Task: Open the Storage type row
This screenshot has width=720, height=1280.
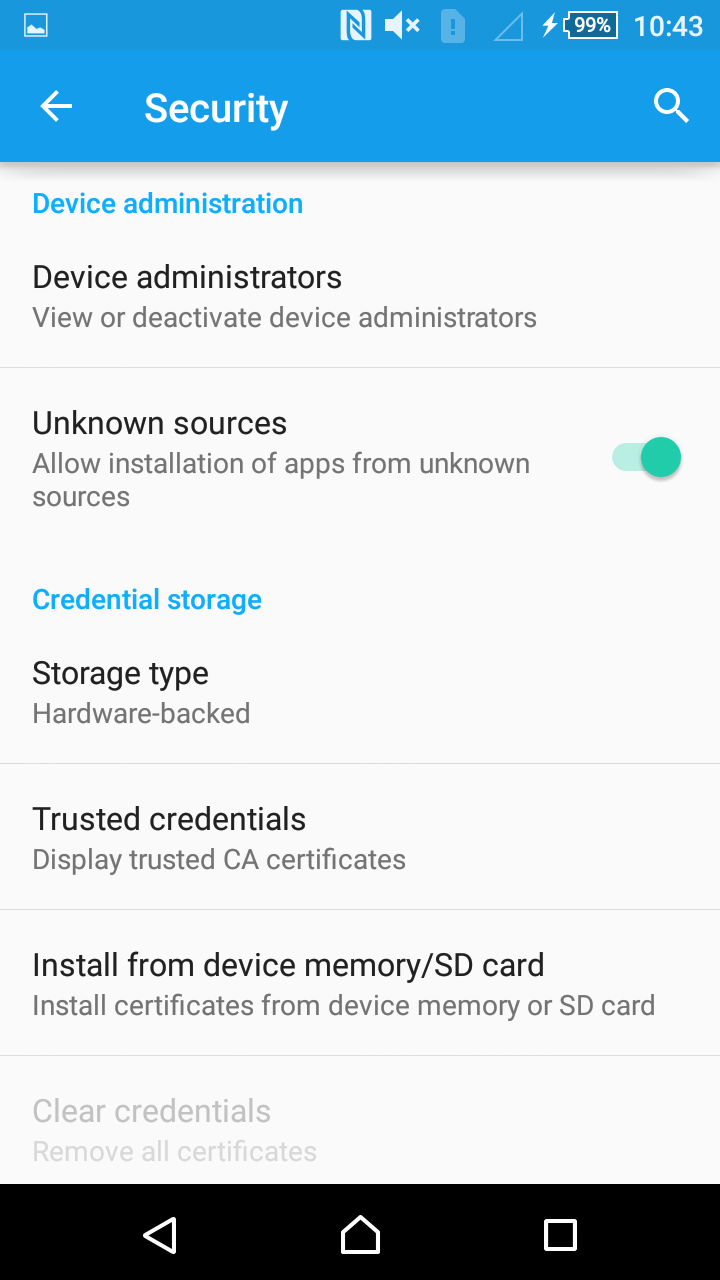Action: click(x=360, y=691)
